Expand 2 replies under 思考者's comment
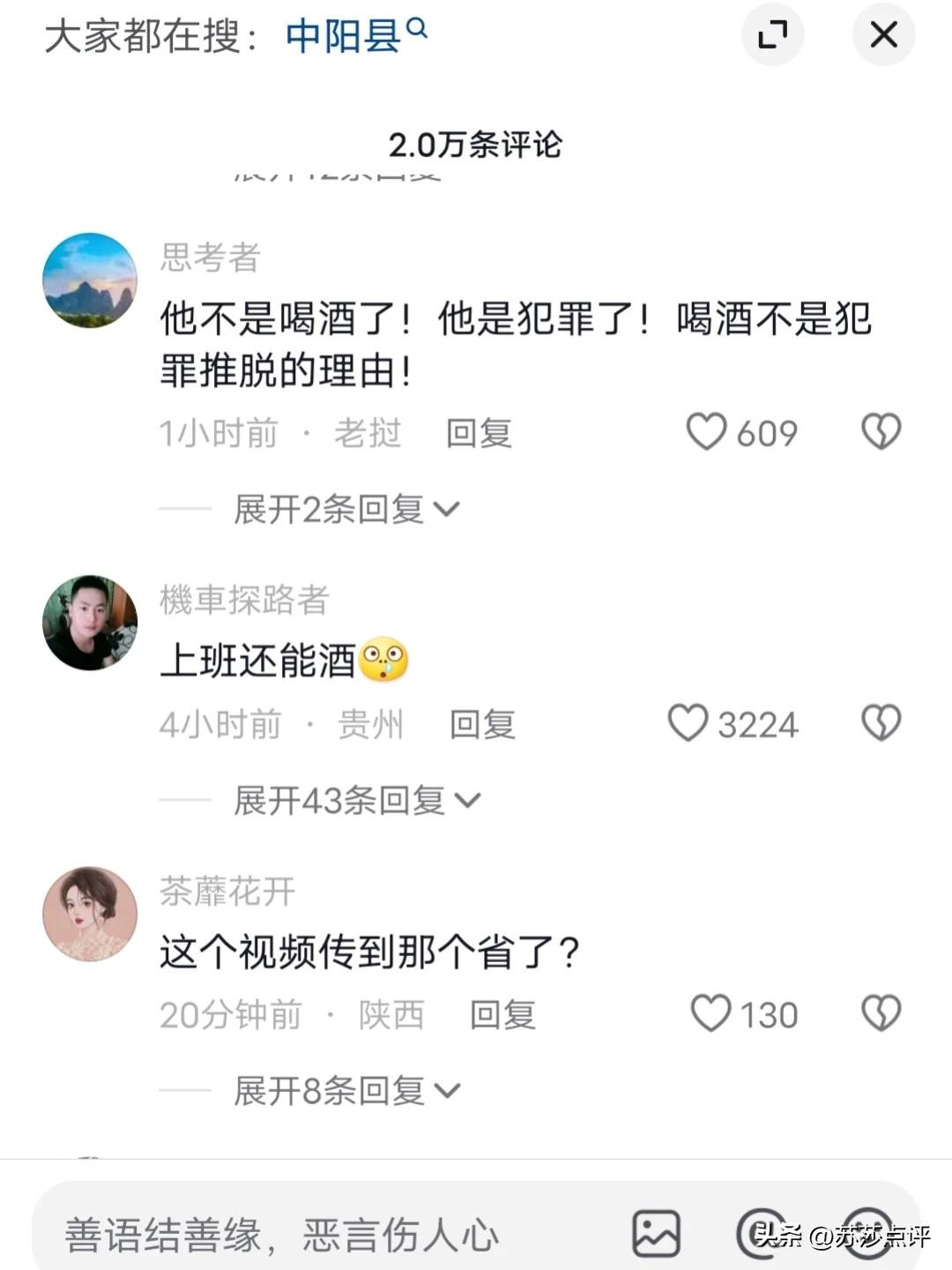The image size is (952, 1270). pyautogui.click(x=346, y=510)
